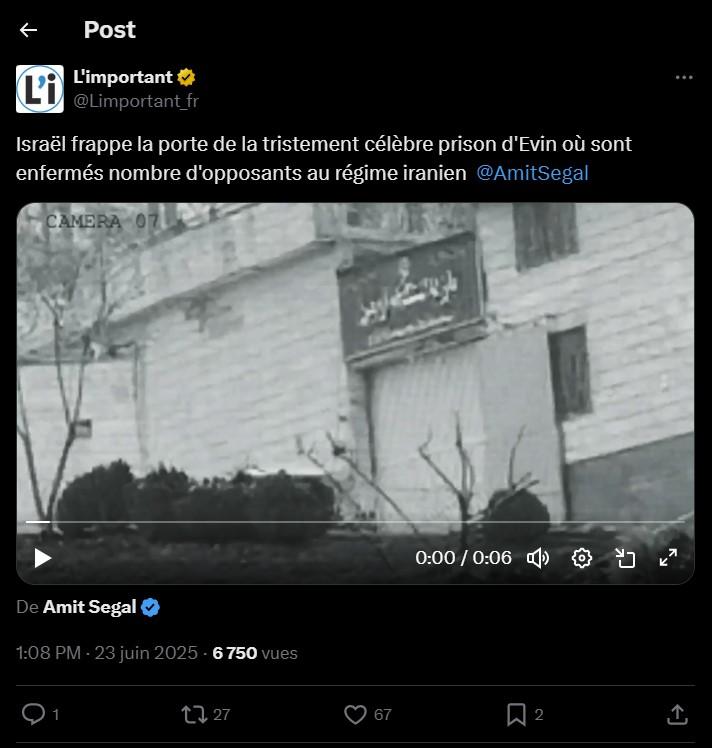This screenshot has width=712, height=748.
Task: Expand the video to fullscreen
Action: coord(668,558)
